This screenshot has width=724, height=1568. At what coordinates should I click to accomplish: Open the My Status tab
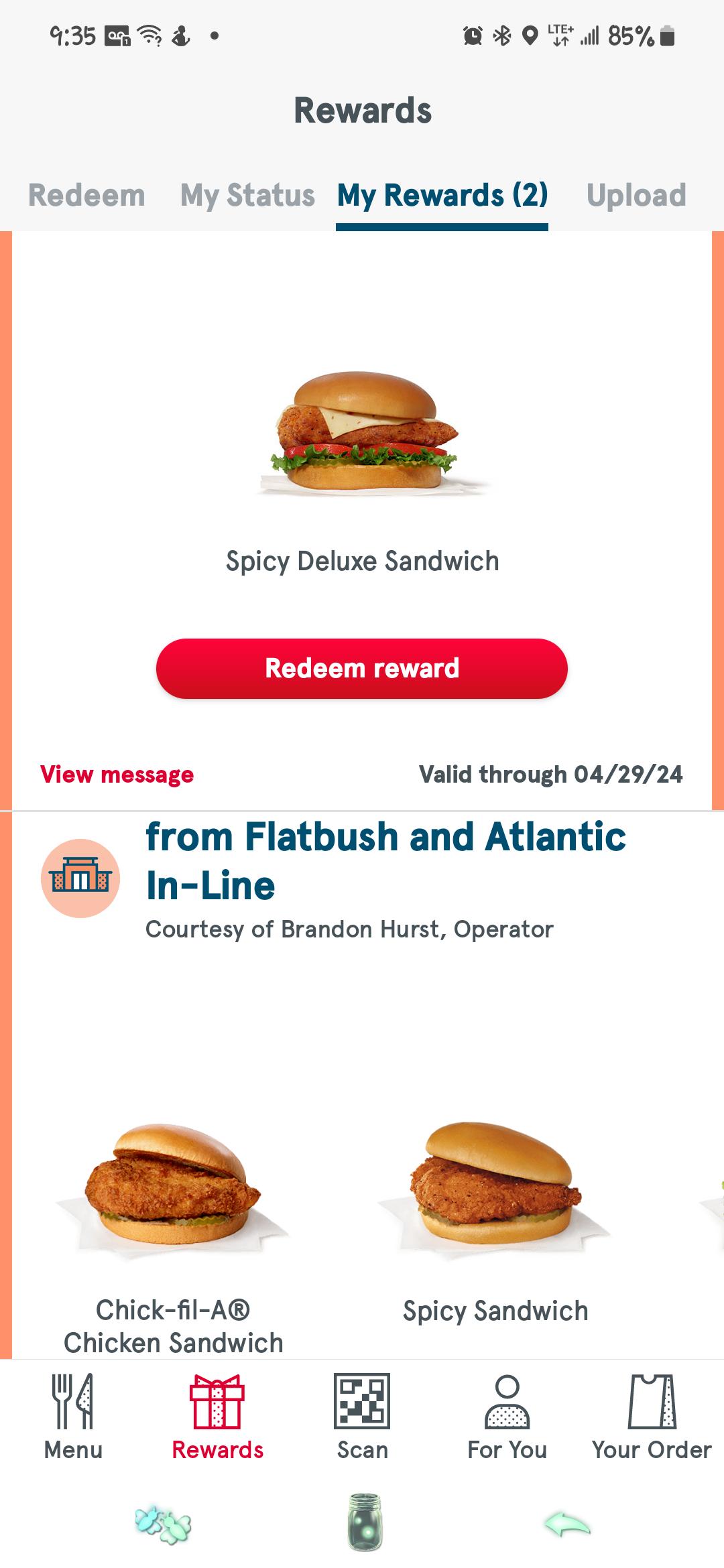247,196
